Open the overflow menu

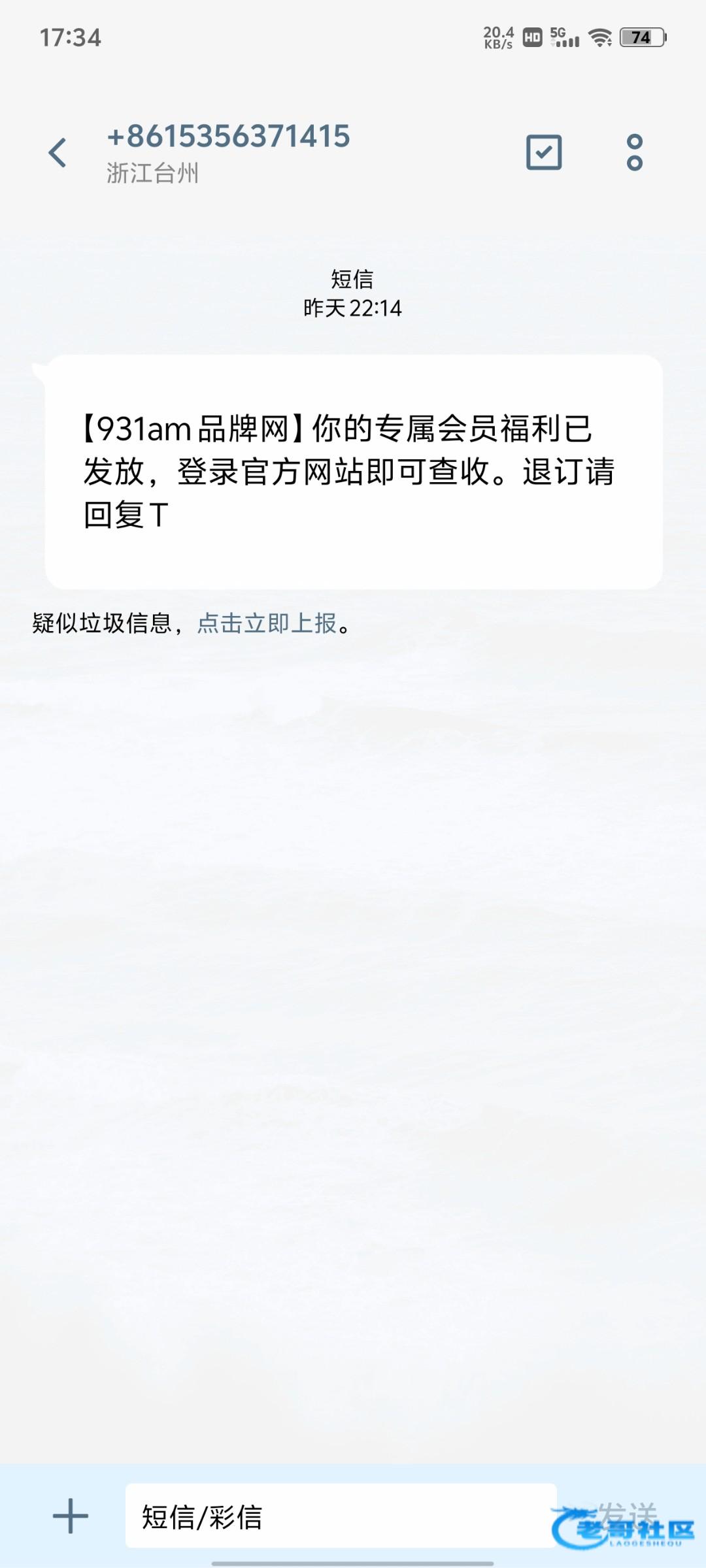(634, 153)
